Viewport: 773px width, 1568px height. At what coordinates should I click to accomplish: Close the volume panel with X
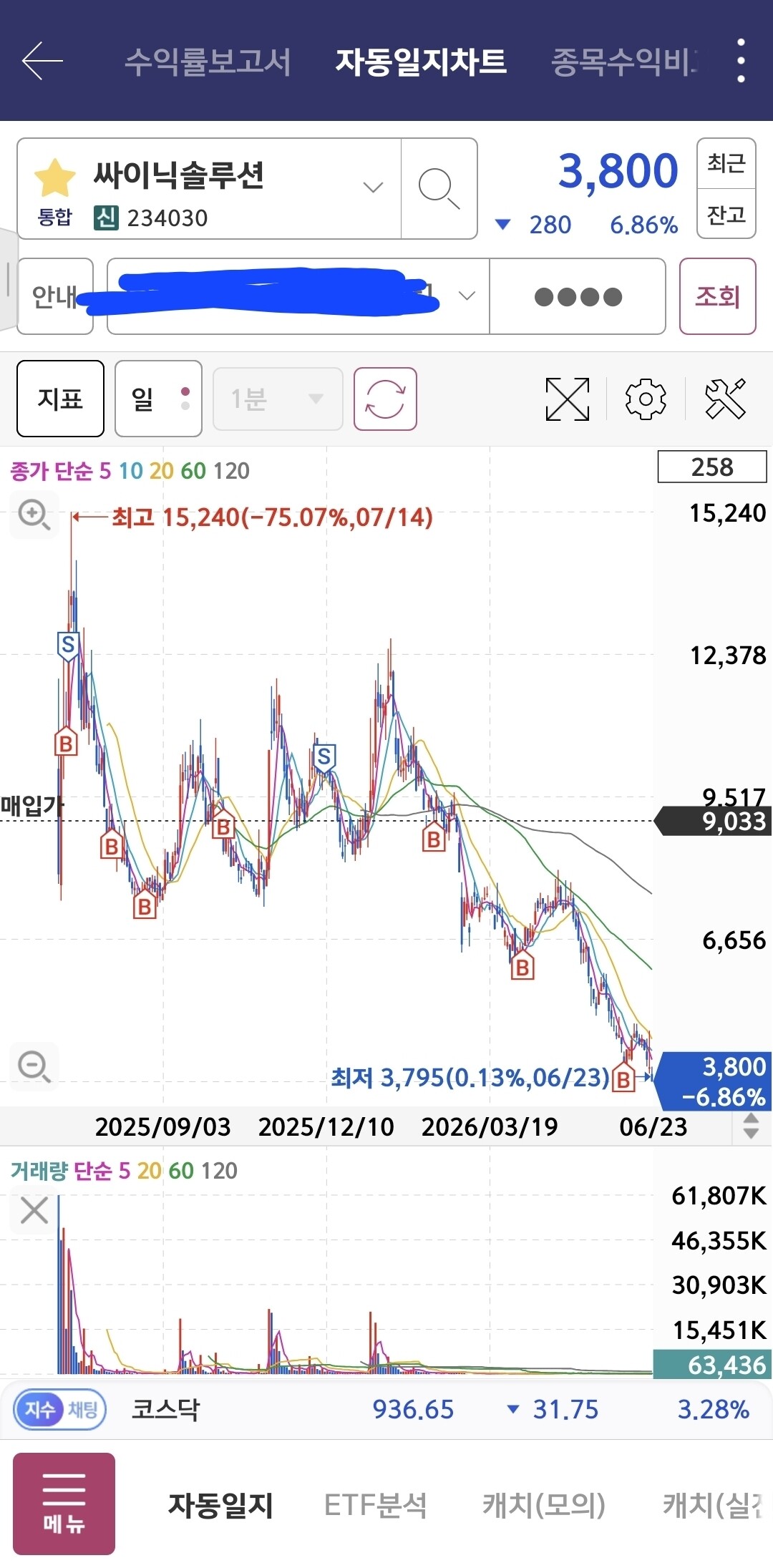(x=34, y=1211)
